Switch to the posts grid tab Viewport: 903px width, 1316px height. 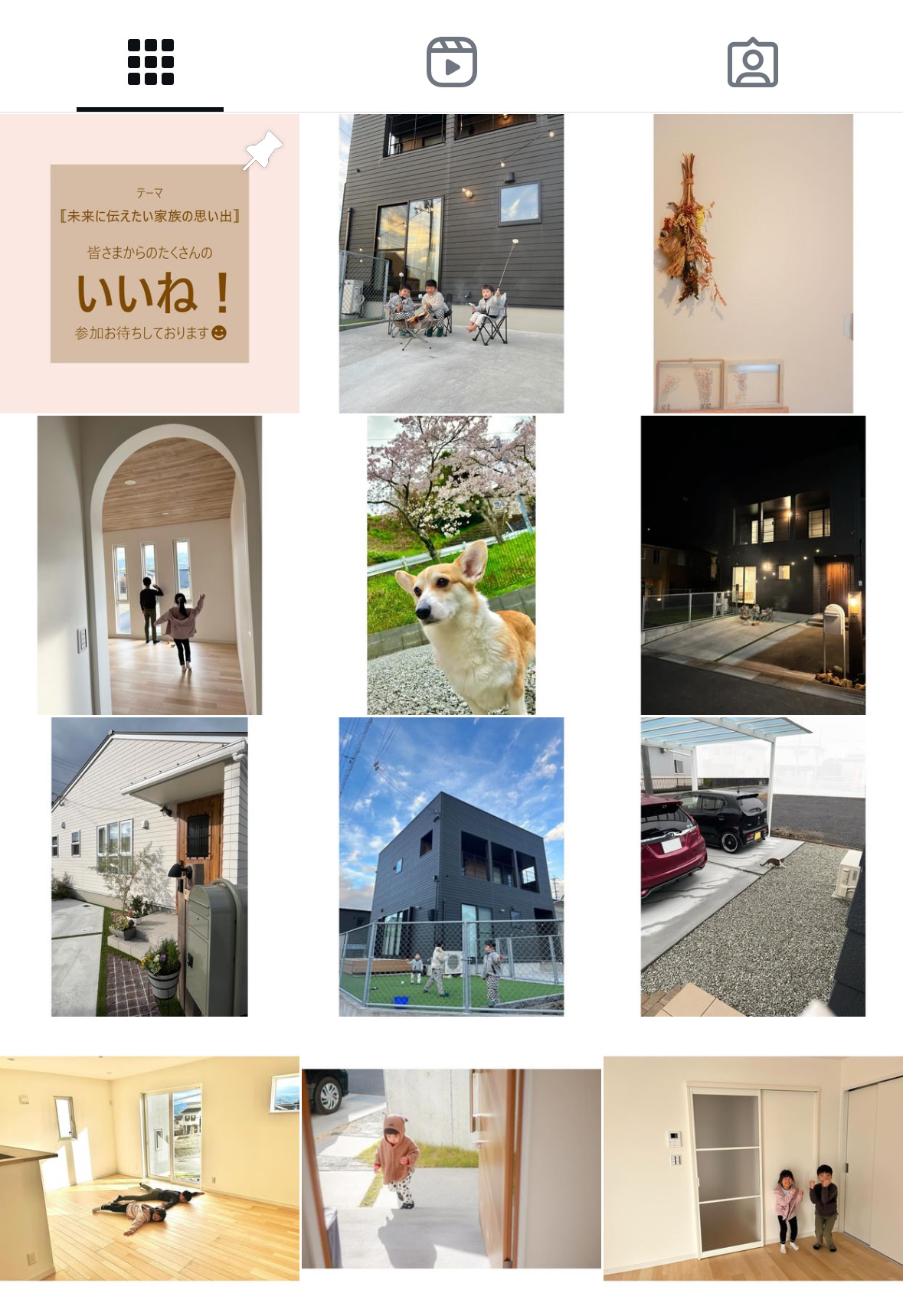coord(150,62)
